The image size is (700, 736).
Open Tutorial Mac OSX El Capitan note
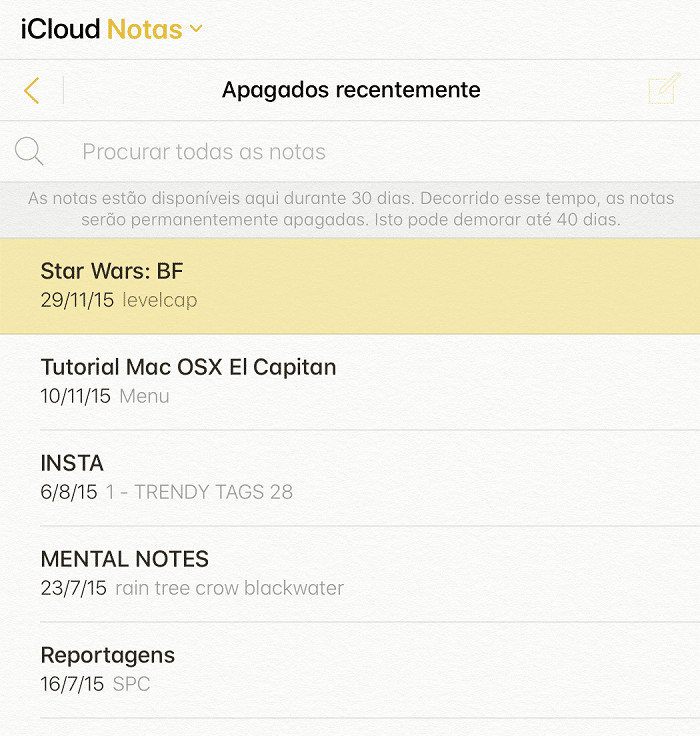(x=350, y=381)
